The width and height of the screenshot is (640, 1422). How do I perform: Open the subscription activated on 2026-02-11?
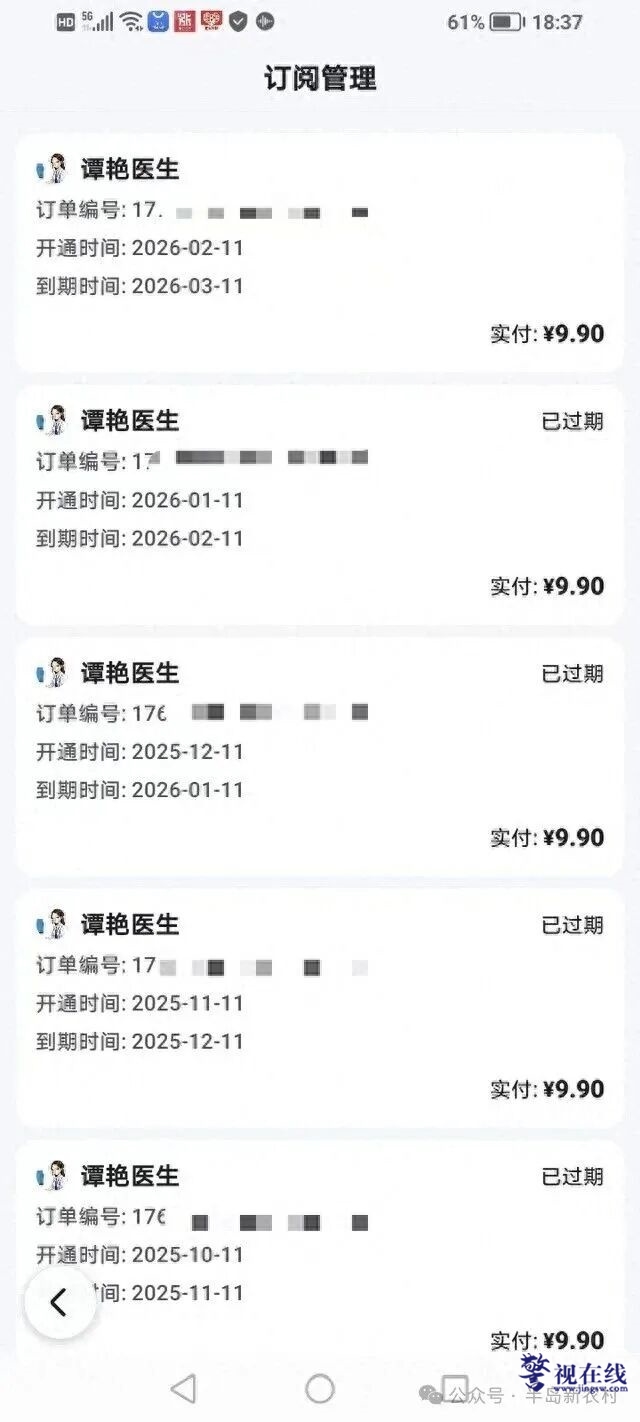click(x=320, y=252)
